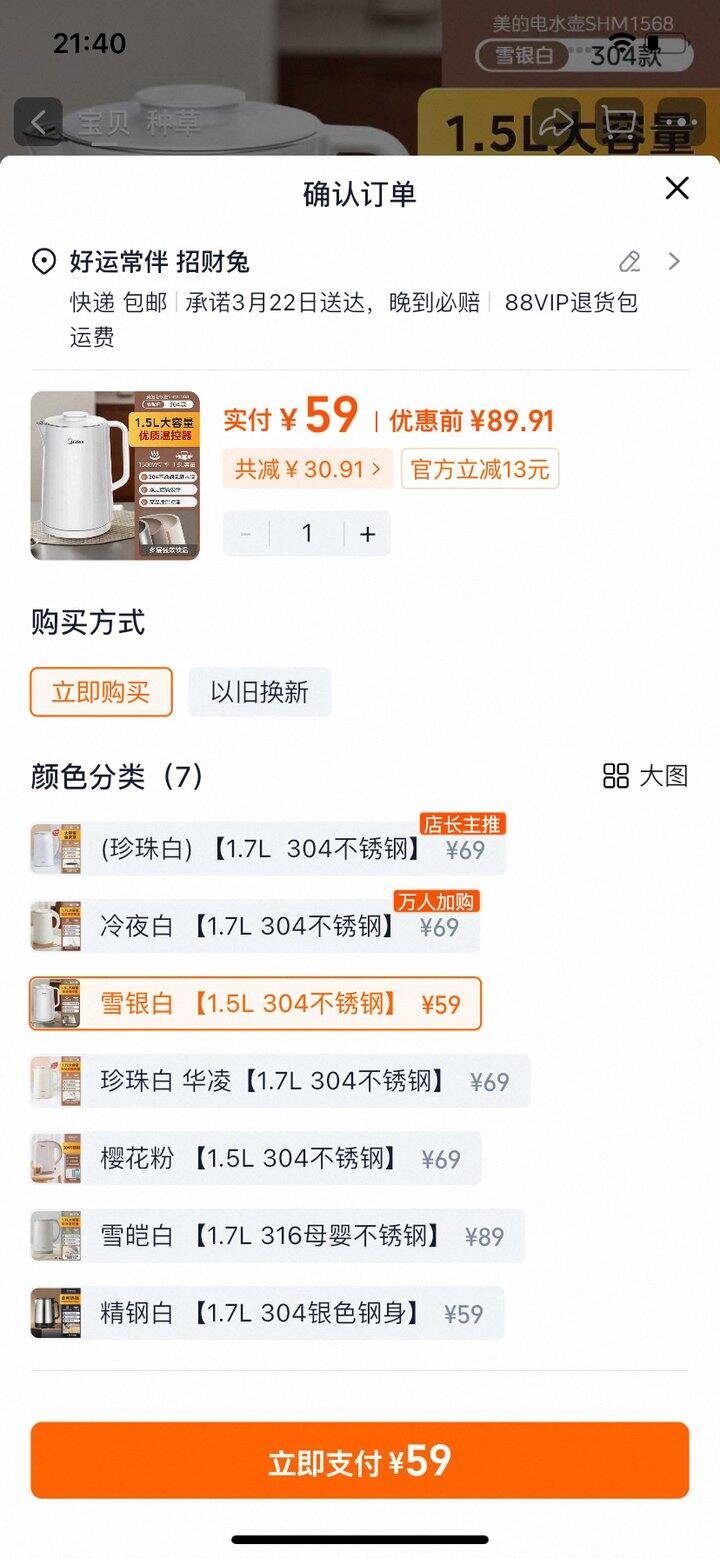
Task: Select the 立即购买 purchase method
Action: point(101,692)
